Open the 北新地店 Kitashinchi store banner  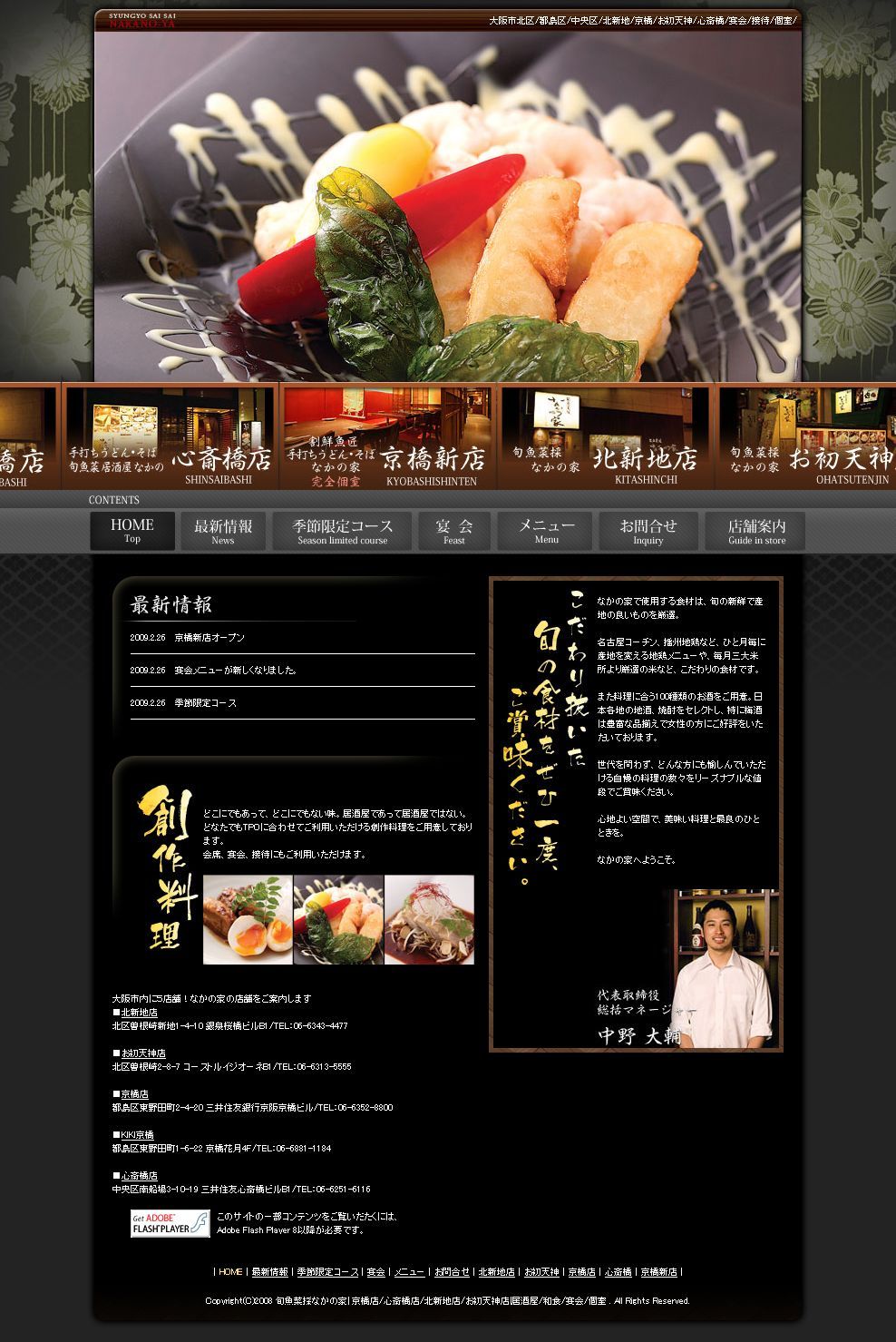click(x=606, y=437)
